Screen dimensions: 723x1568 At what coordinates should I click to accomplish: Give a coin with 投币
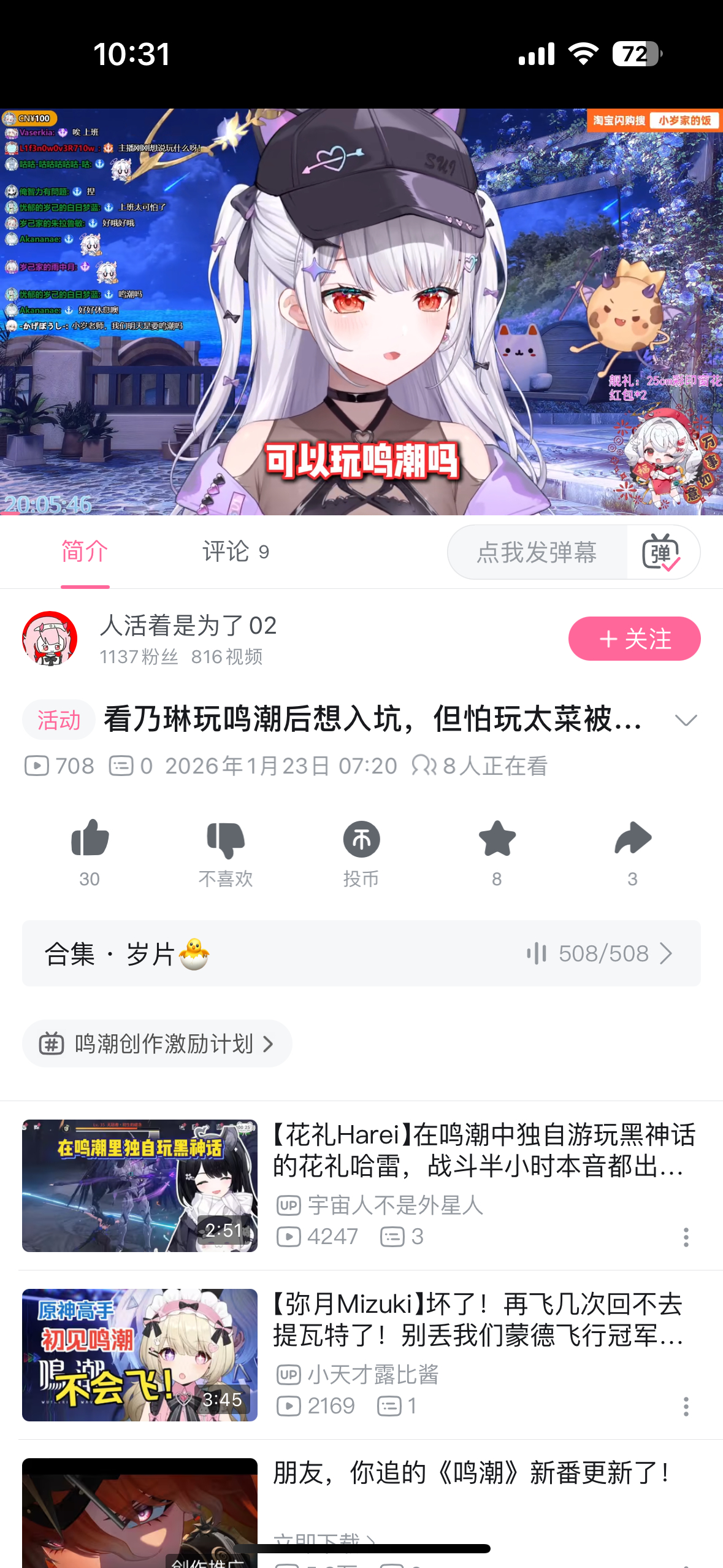[x=361, y=840]
